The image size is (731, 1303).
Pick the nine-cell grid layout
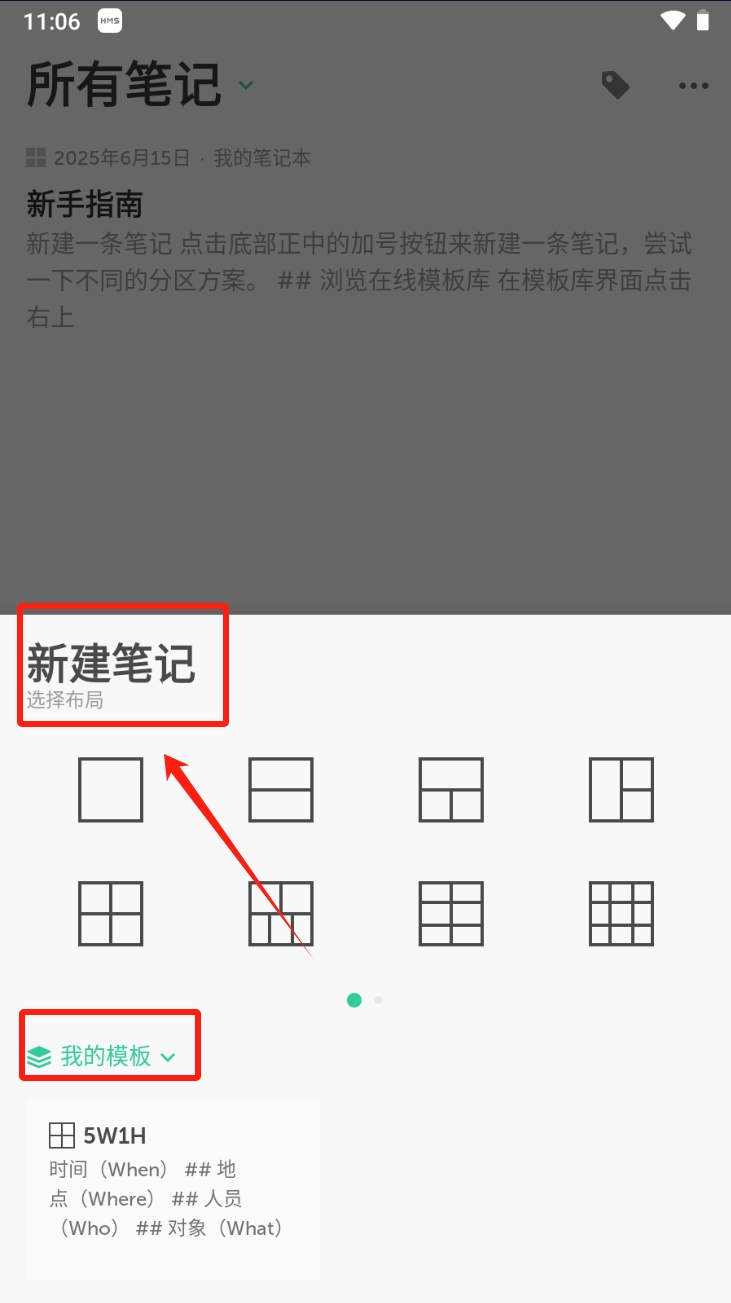[621, 913]
